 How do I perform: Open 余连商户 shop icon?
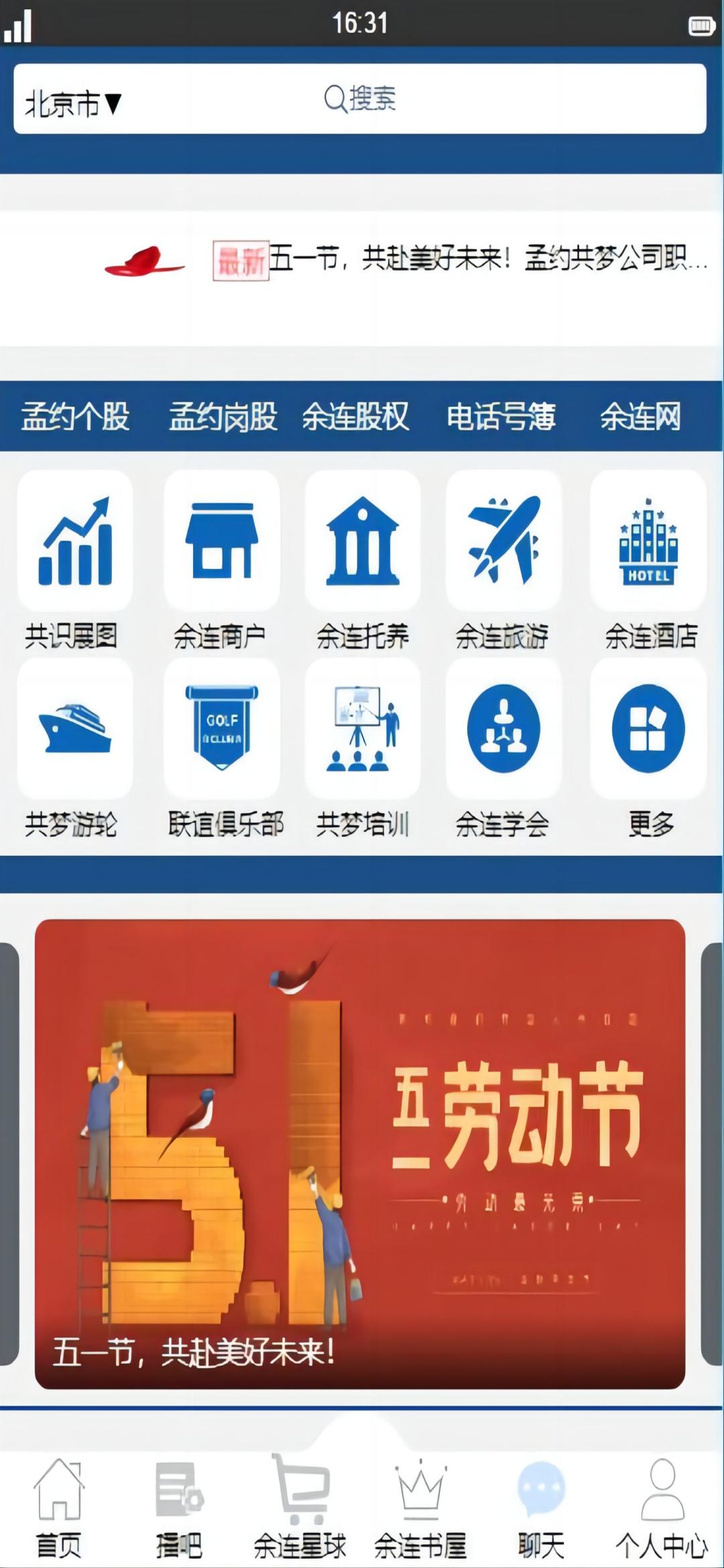click(222, 541)
